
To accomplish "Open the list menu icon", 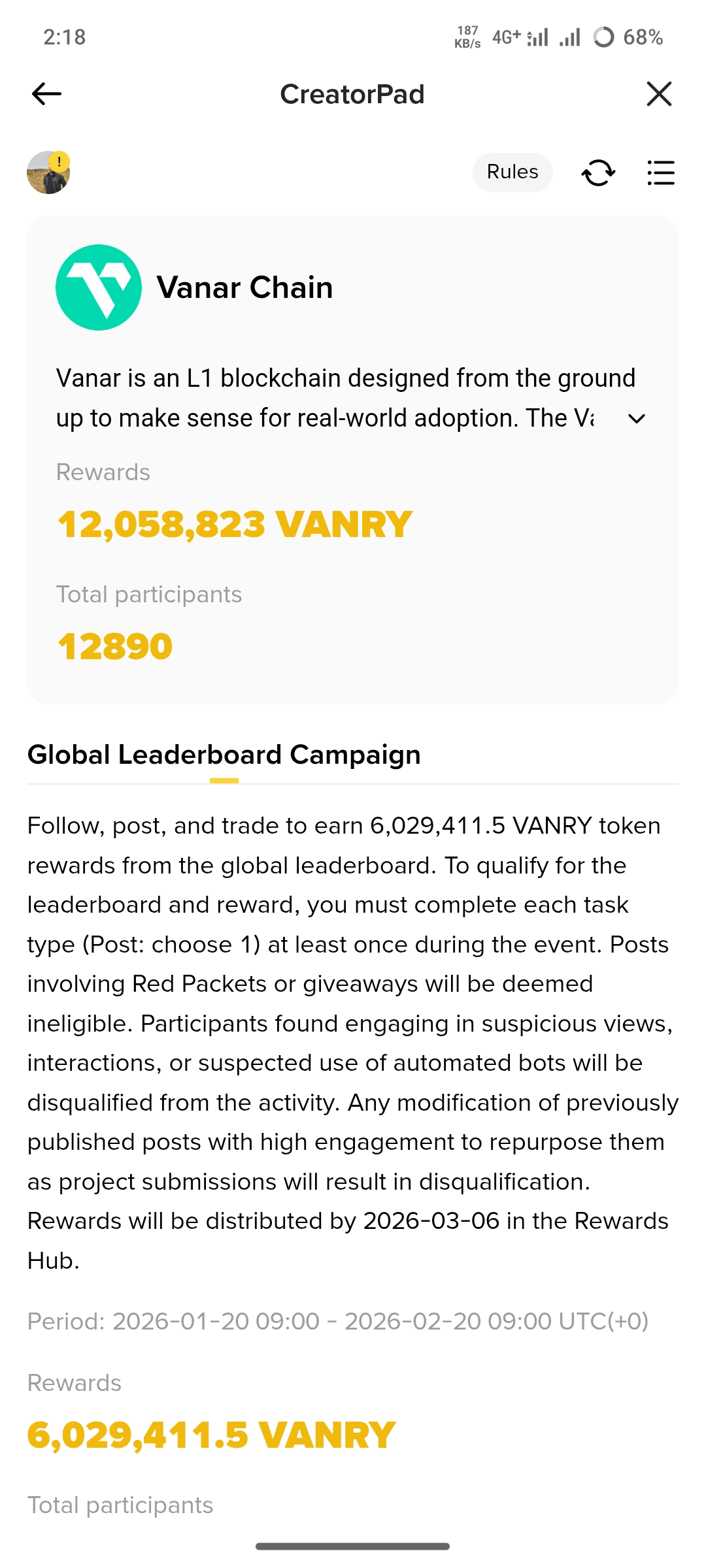I will 661,173.
